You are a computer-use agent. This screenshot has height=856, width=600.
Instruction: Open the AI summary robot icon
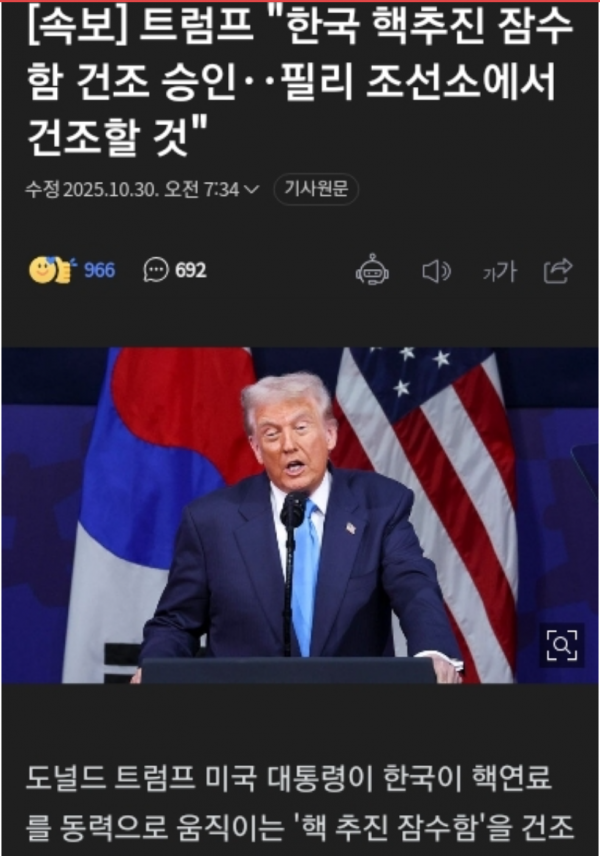tap(372, 270)
